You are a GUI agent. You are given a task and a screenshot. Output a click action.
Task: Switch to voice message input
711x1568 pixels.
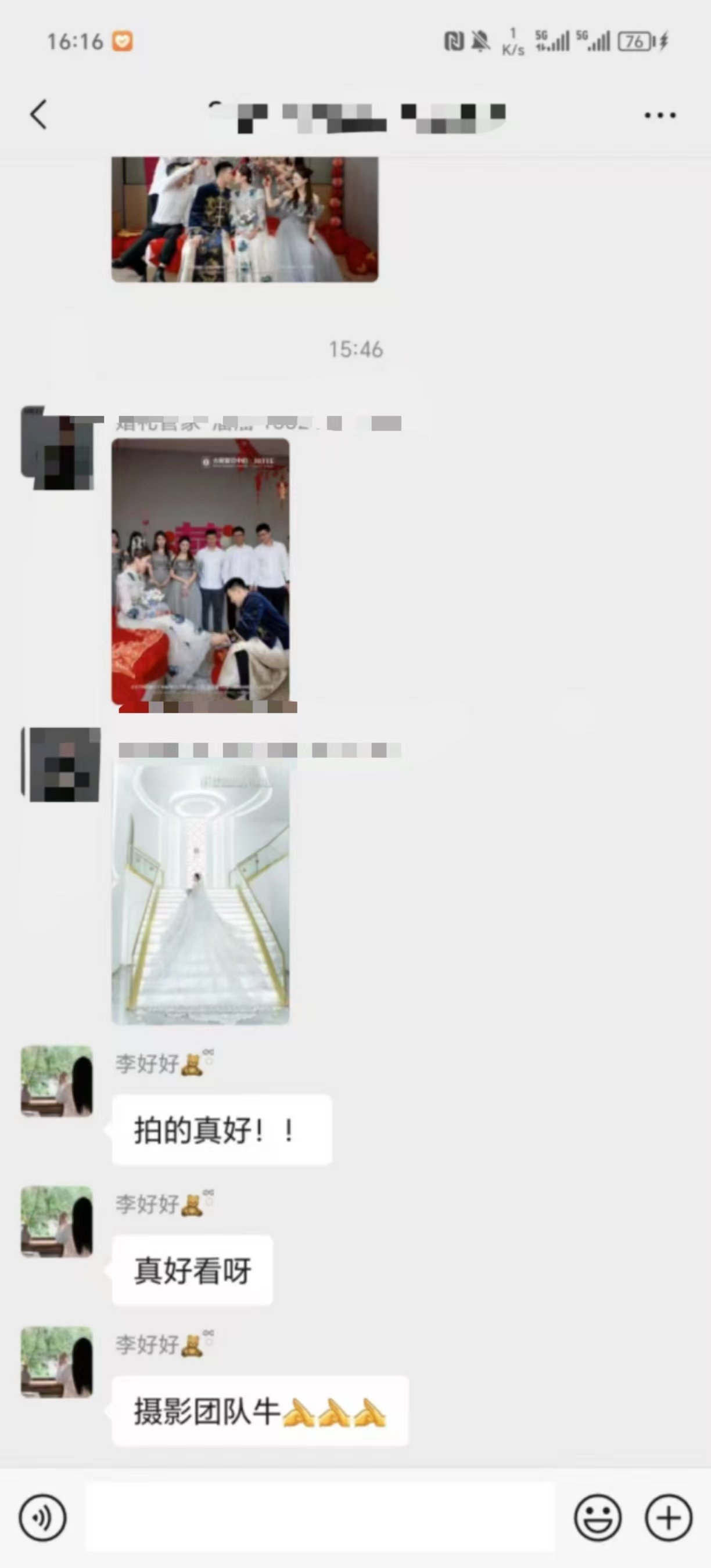(x=42, y=1517)
